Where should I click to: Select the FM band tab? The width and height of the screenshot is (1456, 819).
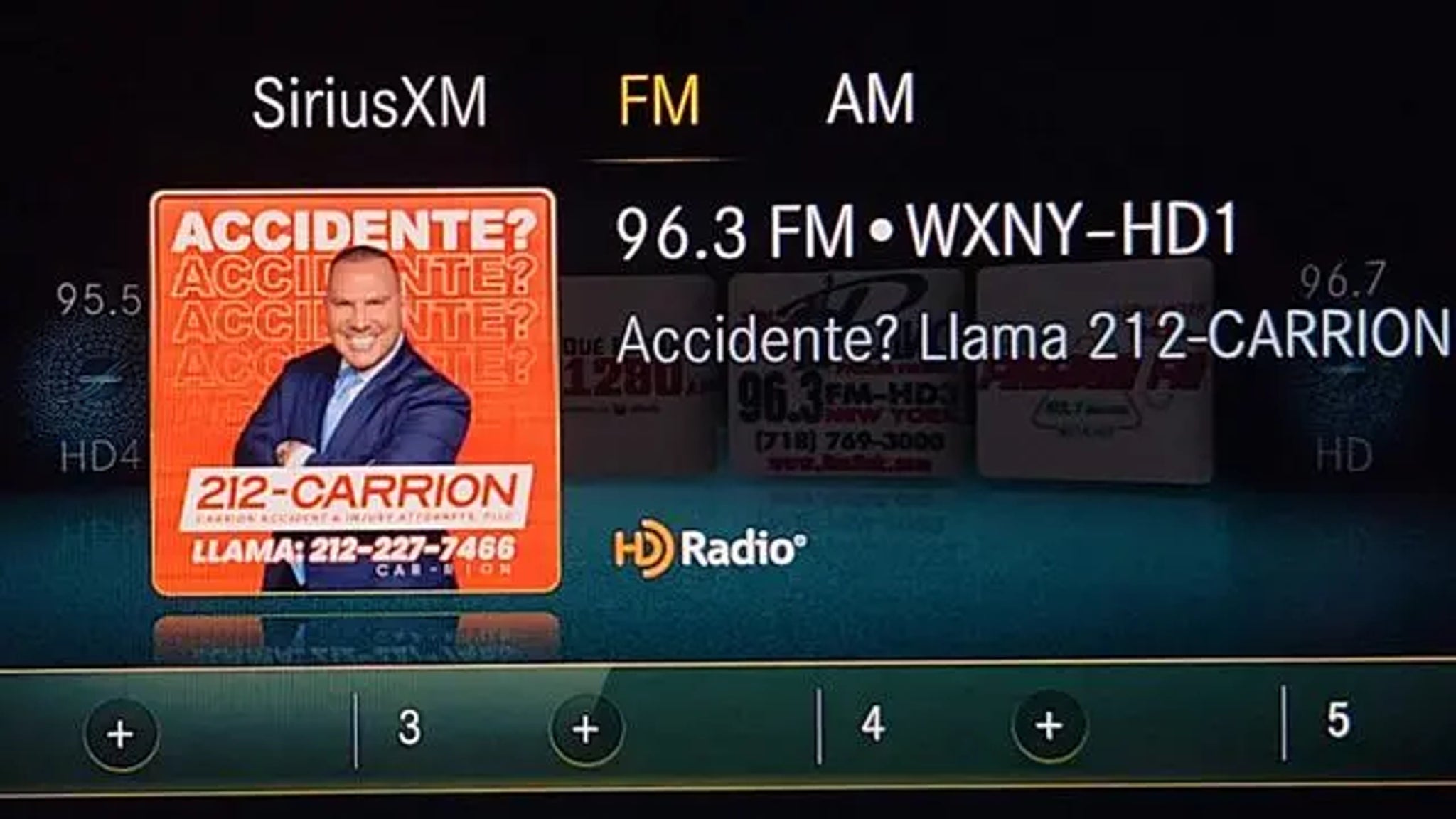659,102
